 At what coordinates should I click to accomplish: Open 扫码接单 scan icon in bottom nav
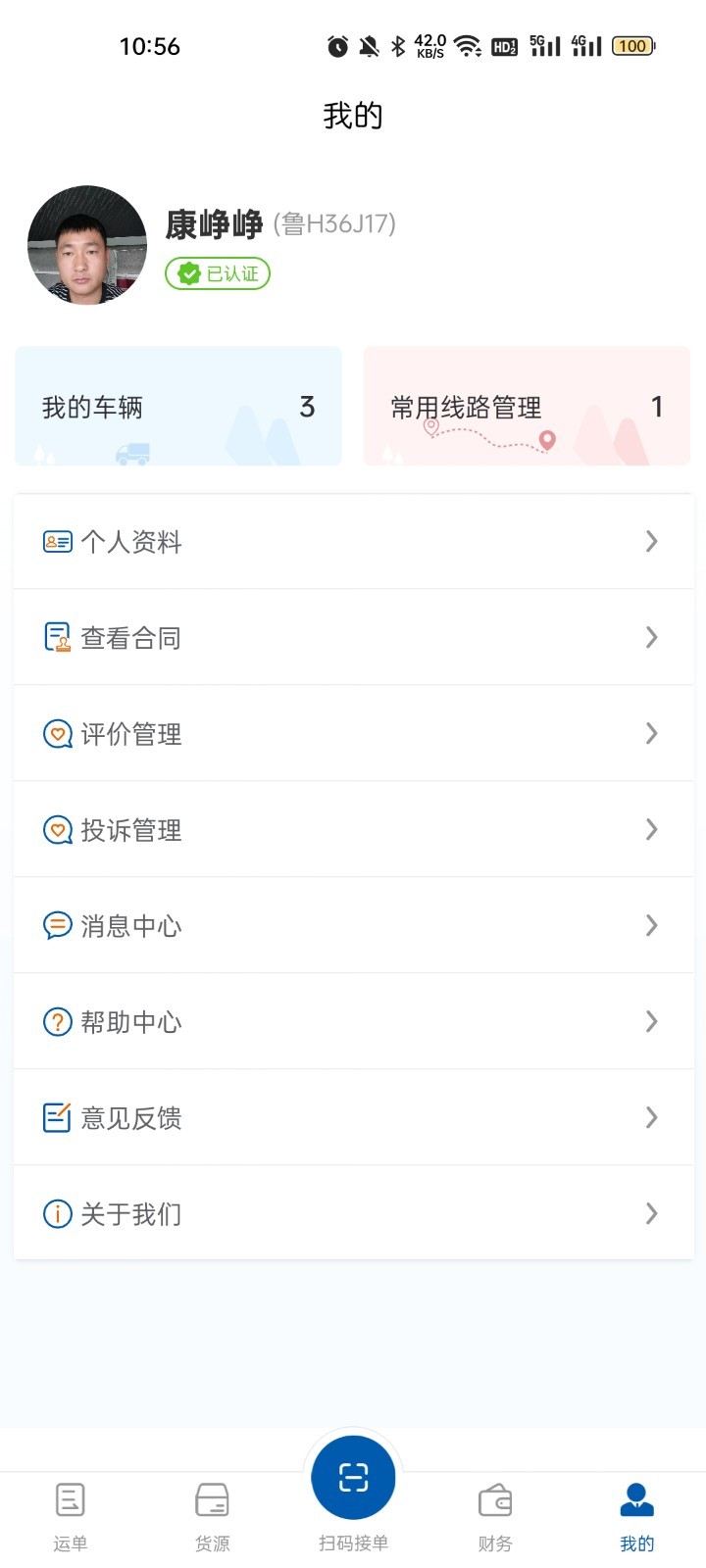[353, 1476]
